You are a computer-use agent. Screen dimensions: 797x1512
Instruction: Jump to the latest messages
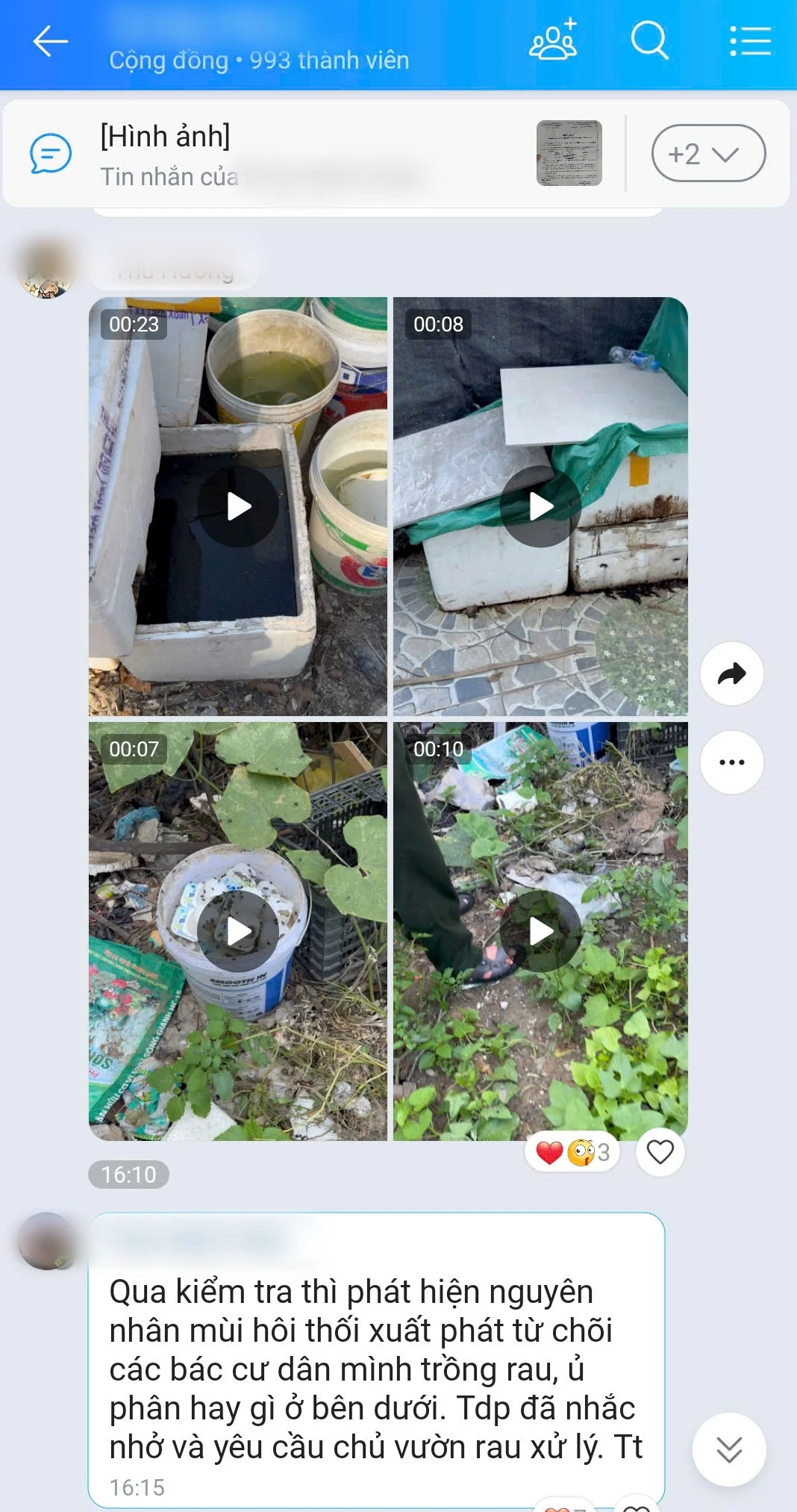[x=728, y=1449]
